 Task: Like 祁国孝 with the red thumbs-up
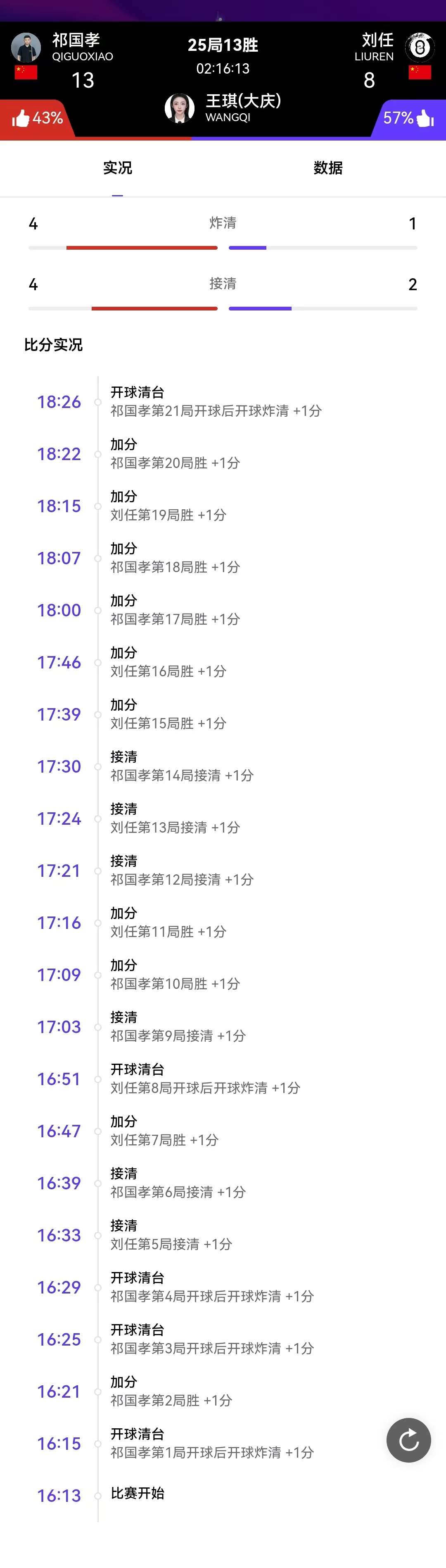[21, 118]
